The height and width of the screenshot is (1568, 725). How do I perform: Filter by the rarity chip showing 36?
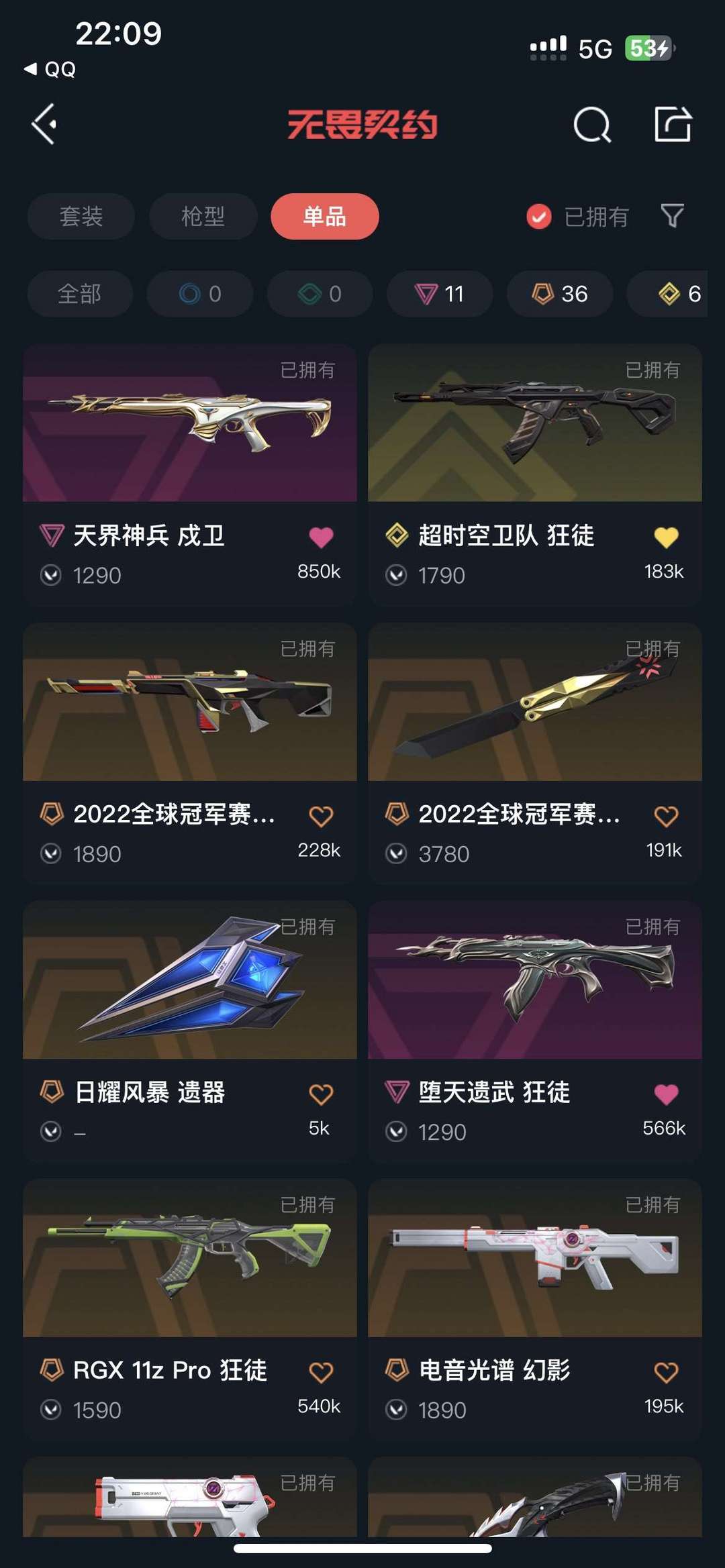click(560, 294)
